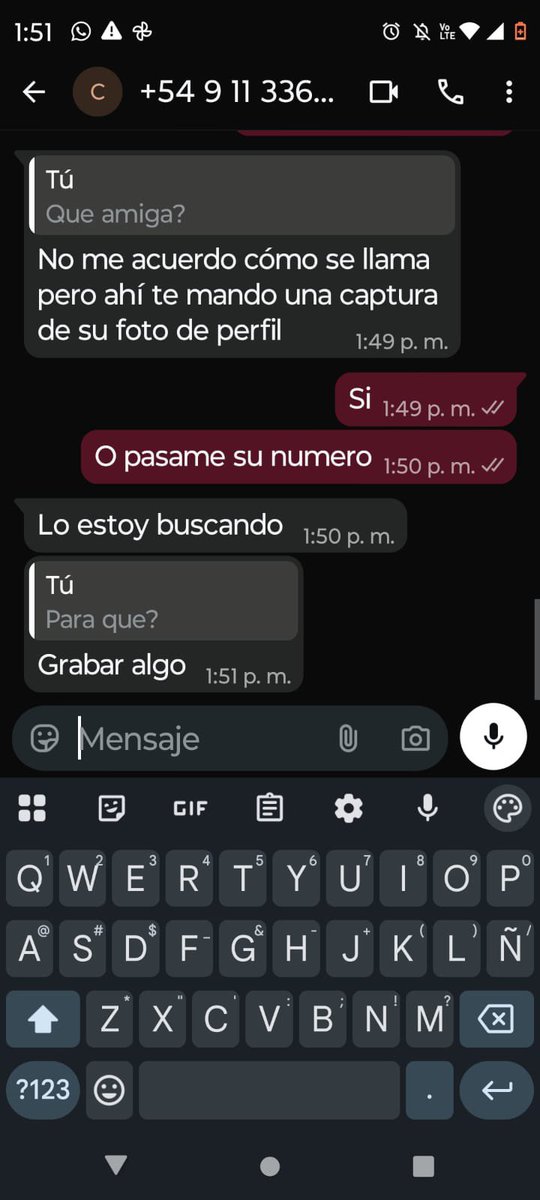
Task: Open the keyboard's GIF panel
Action: pos(190,808)
